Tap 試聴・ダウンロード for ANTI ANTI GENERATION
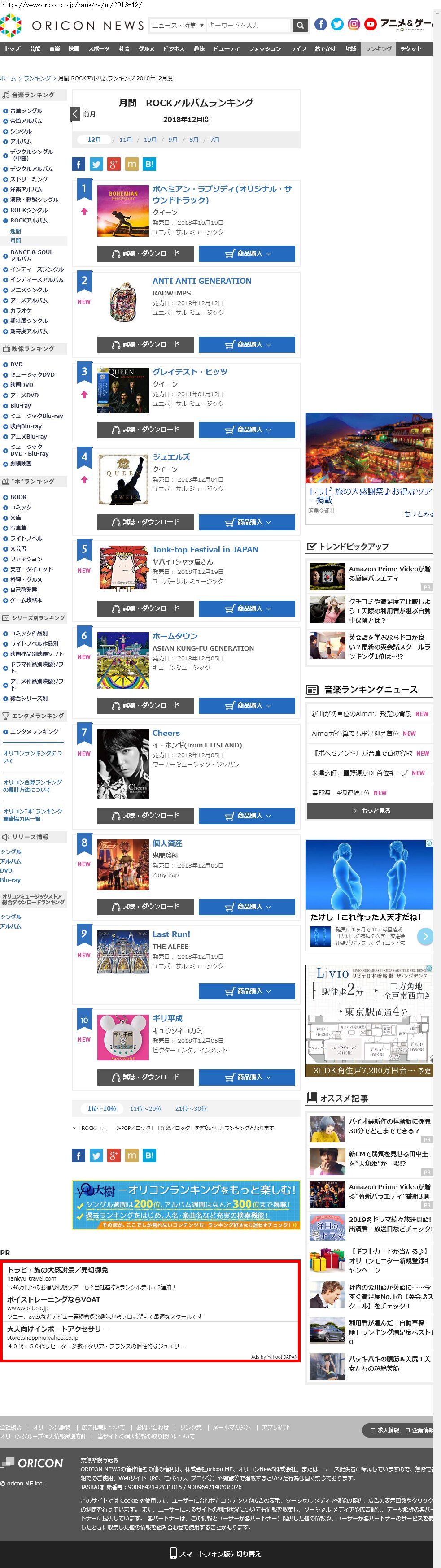441x1568 pixels. [145, 344]
